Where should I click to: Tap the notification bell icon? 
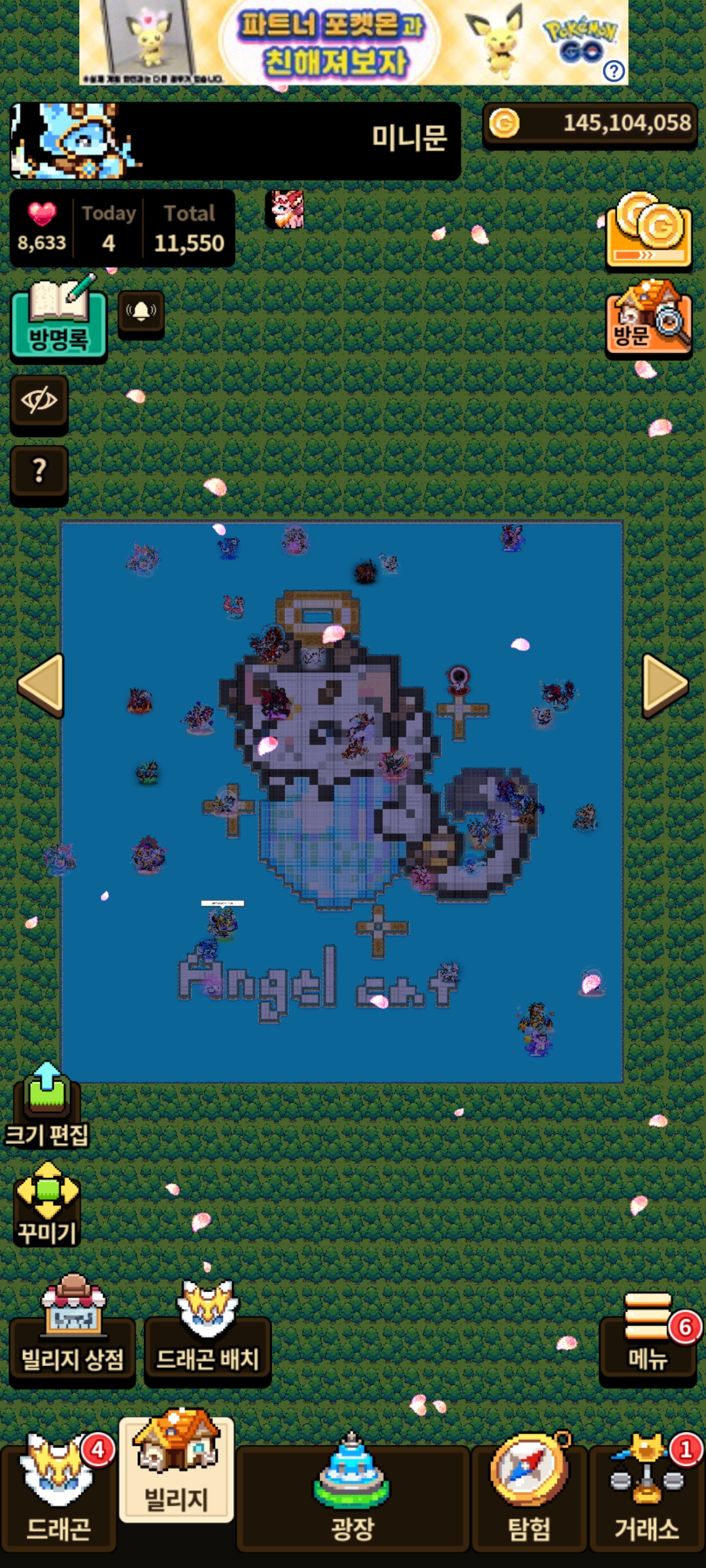[x=141, y=312]
